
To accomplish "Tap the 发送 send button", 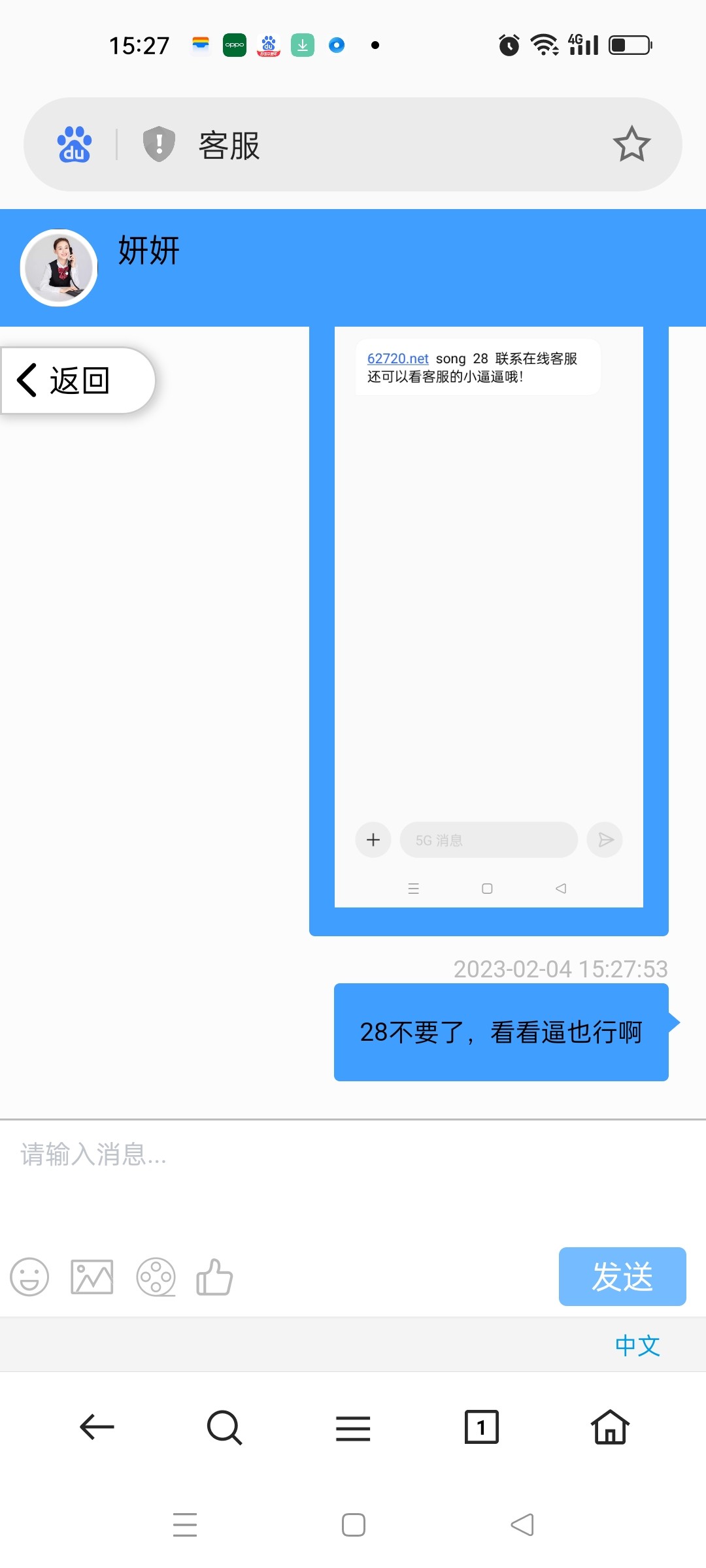I will coord(622,1277).
